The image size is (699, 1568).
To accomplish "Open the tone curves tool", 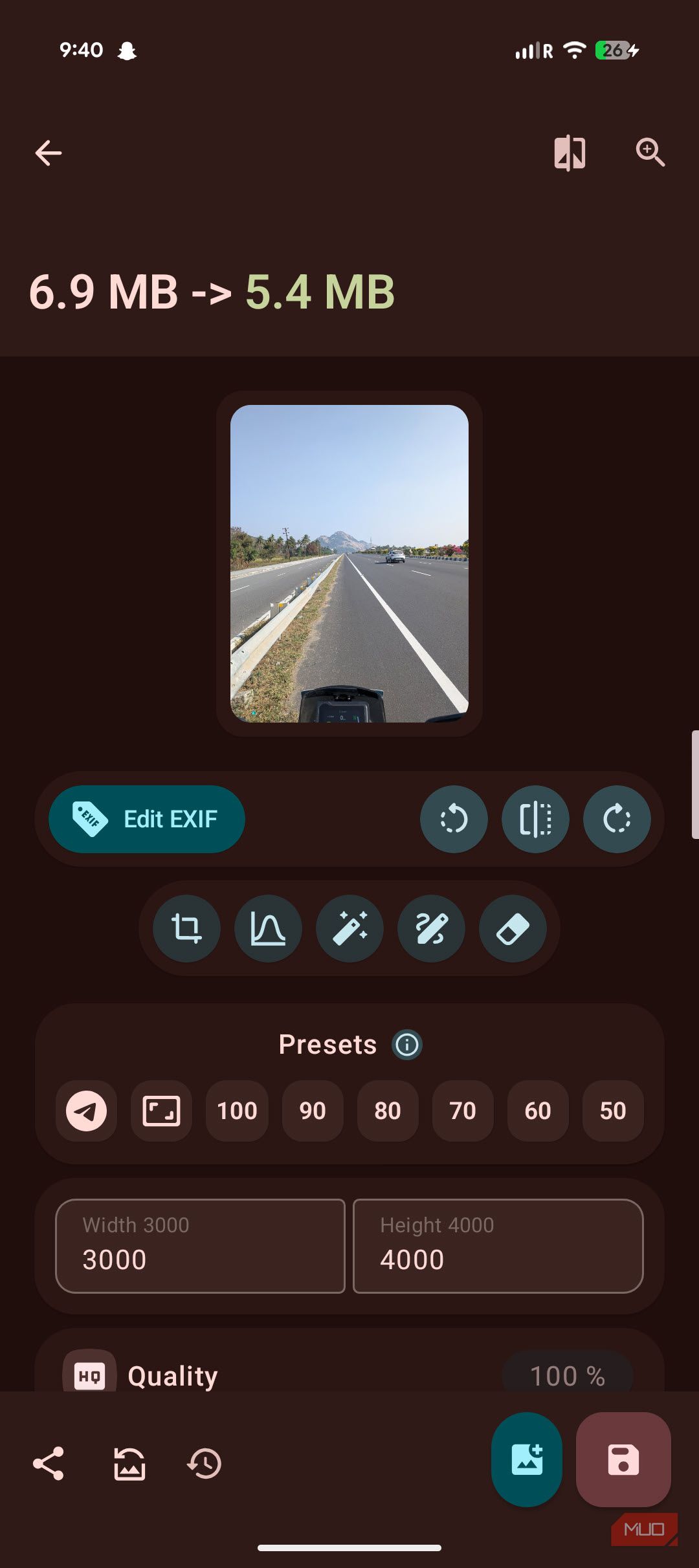I will [268, 928].
